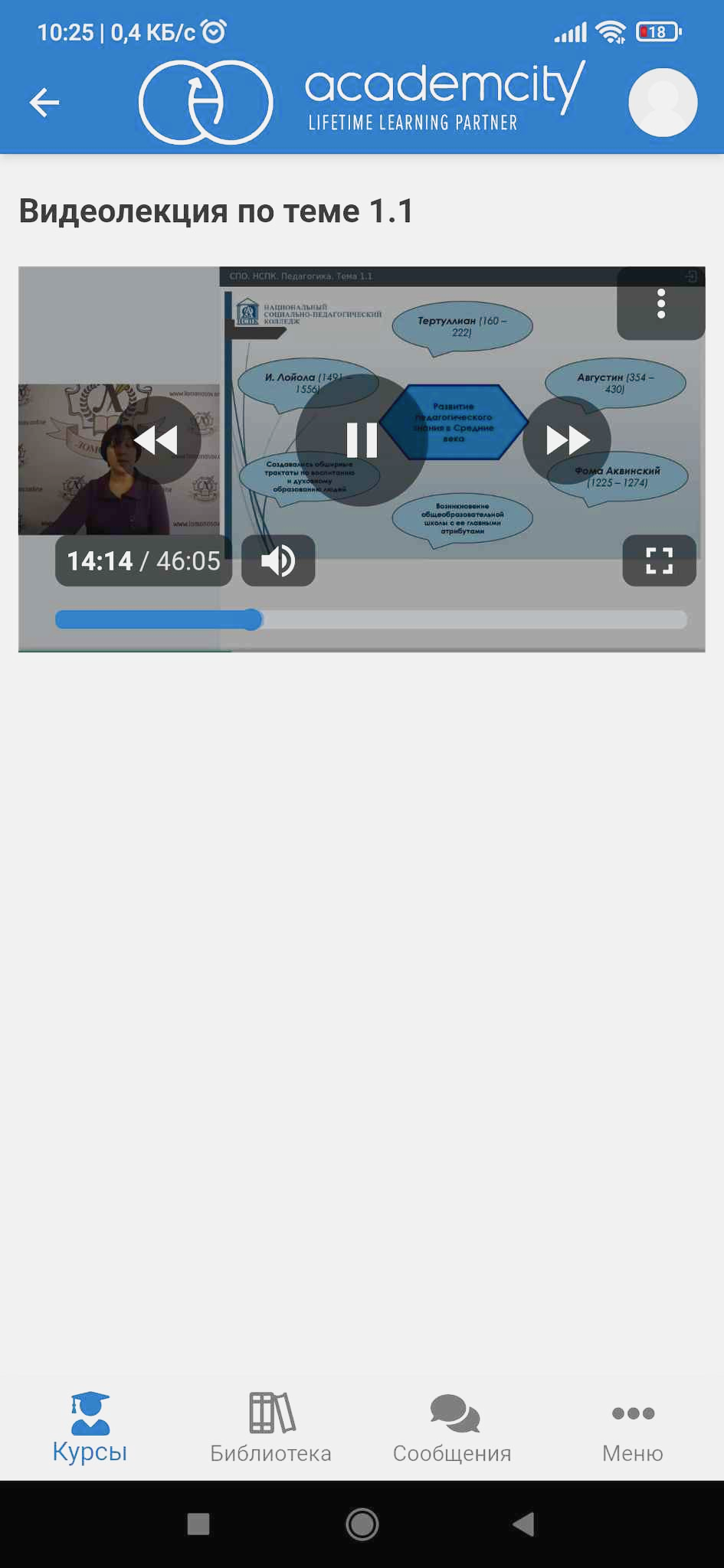Enter fullscreen video mode
Viewport: 724px width, 1568px height.
pyautogui.click(x=659, y=561)
